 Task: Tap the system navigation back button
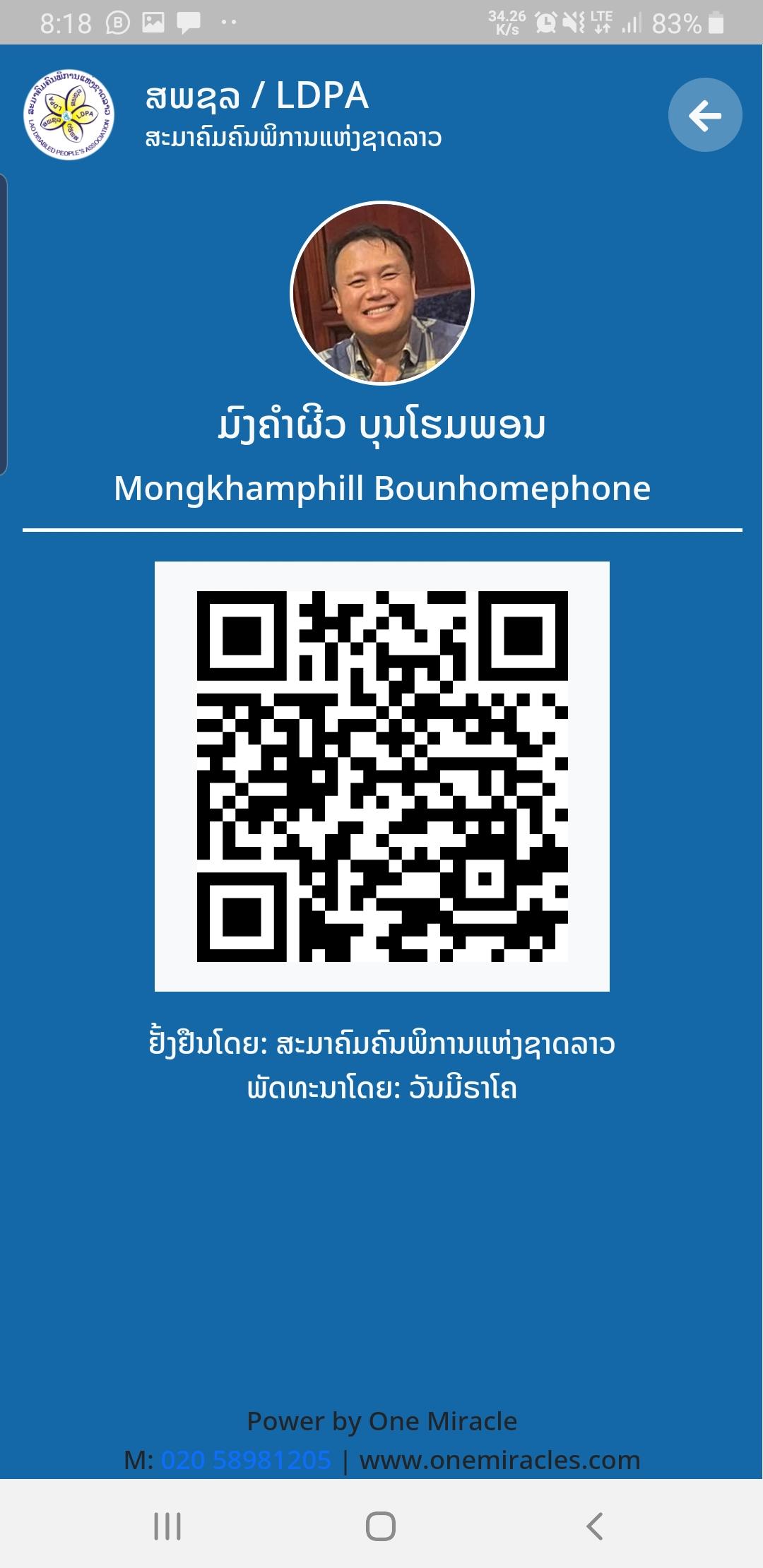595,1526
